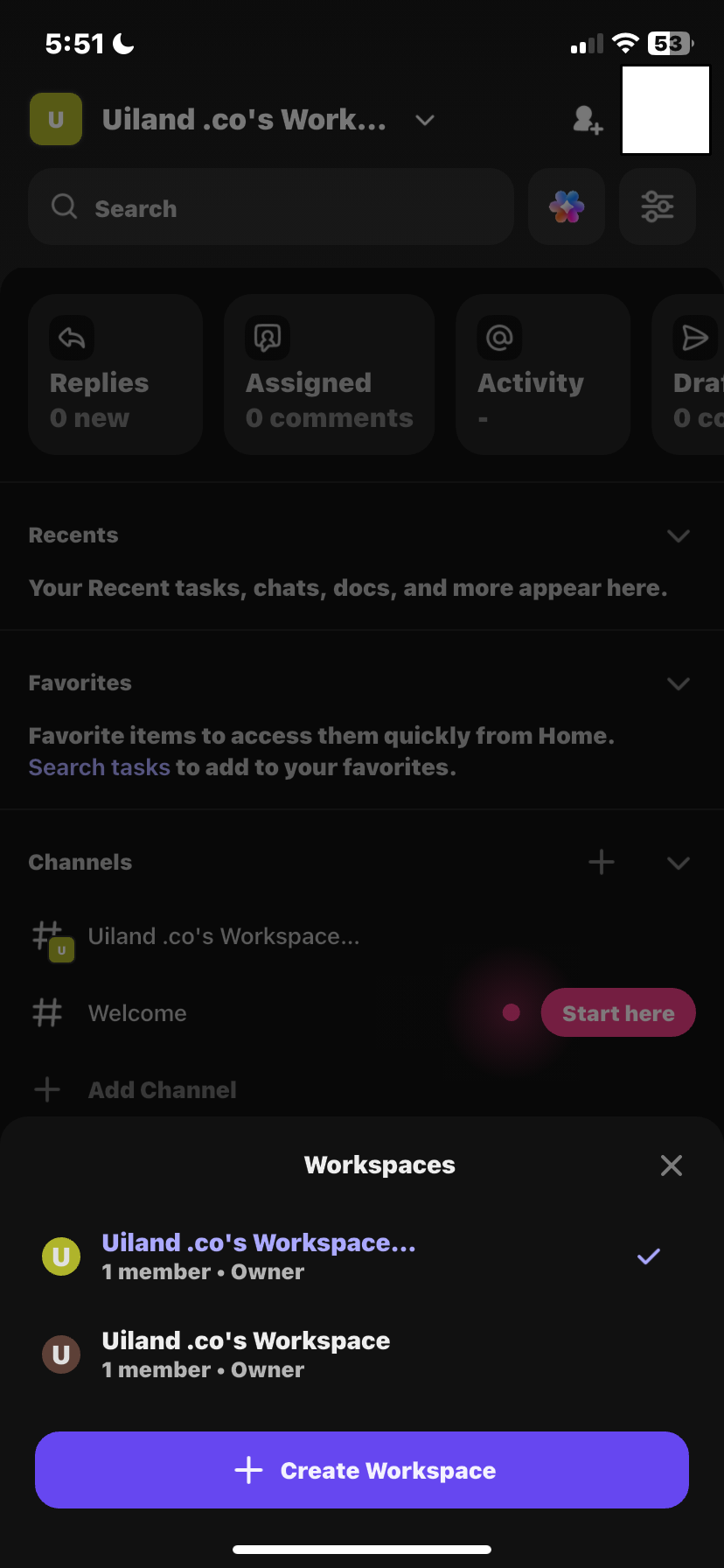Open the Replies inbox
Image resolution: width=724 pixels, height=1568 pixels.
coord(115,374)
